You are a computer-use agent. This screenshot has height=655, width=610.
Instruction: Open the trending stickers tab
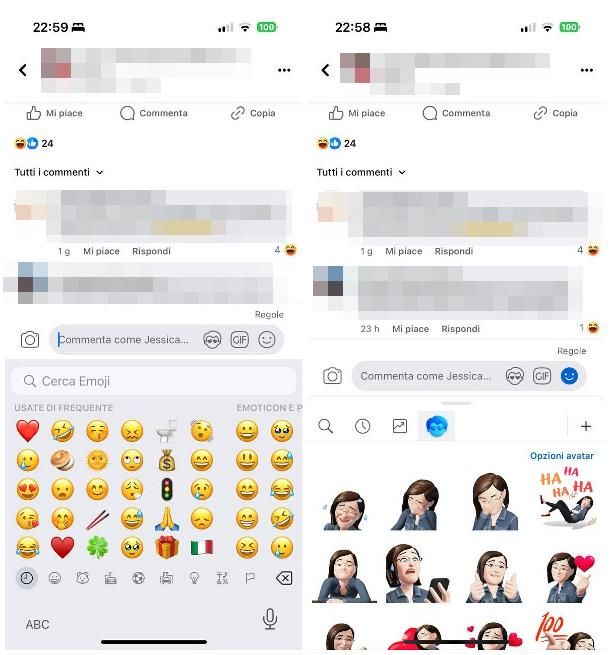(399, 426)
